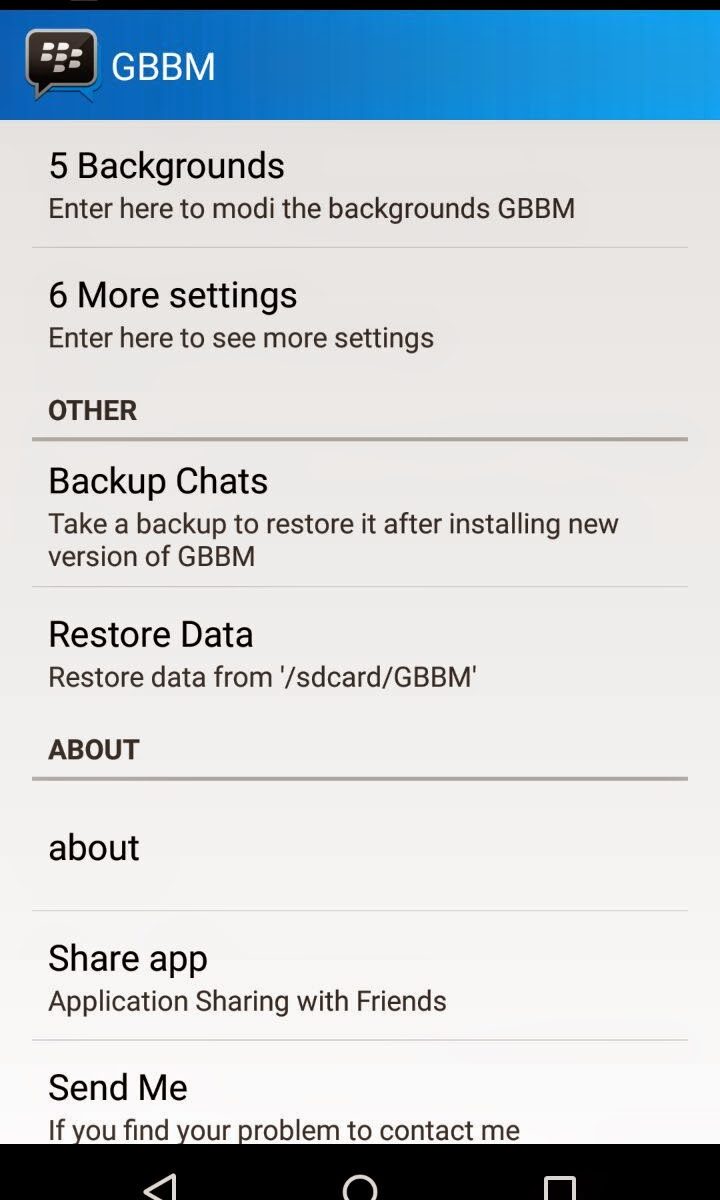Viewport: 720px width, 1200px height.
Task: Open 6 More settings
Action: click(x=360, y=313)
